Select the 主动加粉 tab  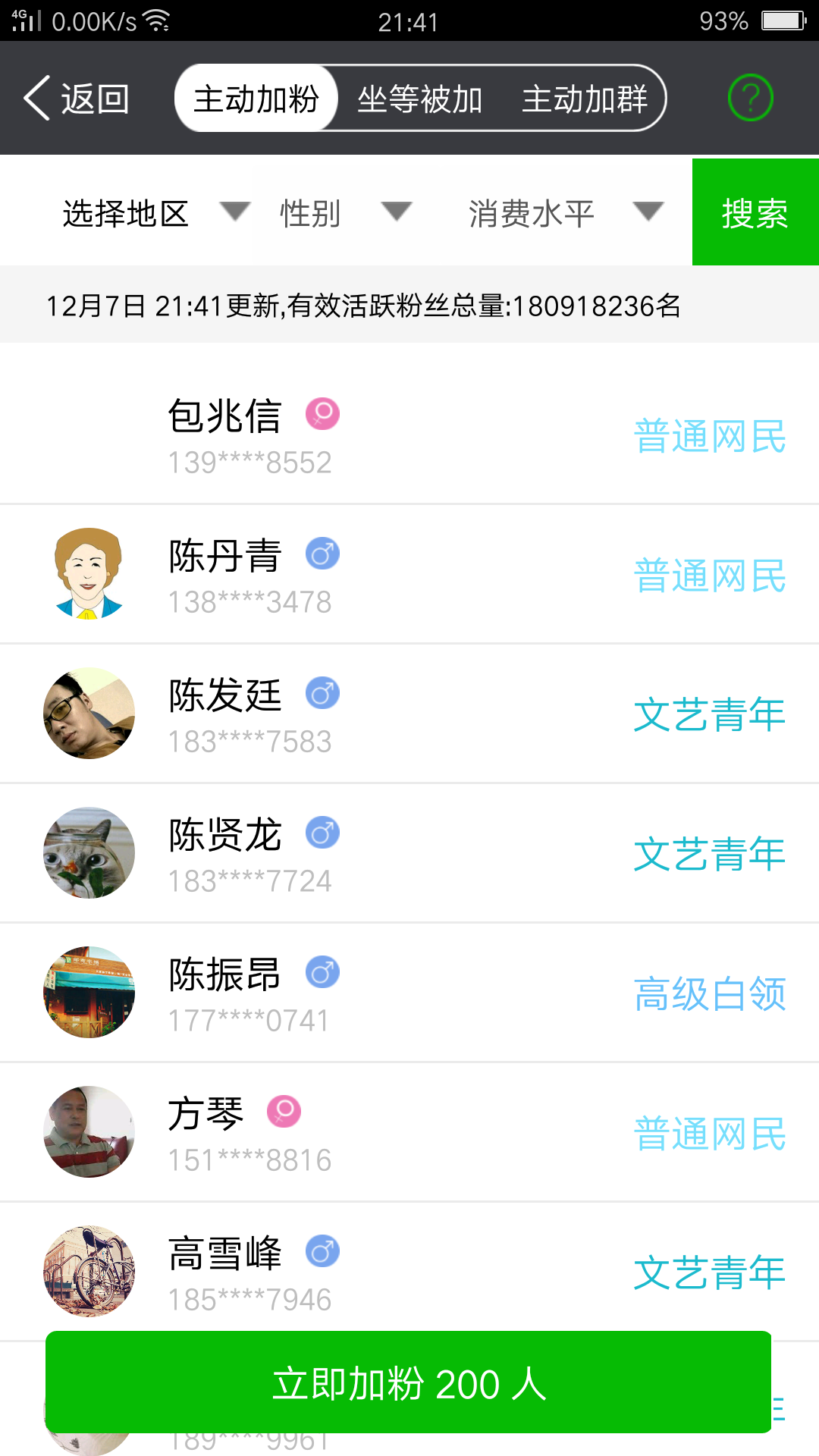pos(256,99)
